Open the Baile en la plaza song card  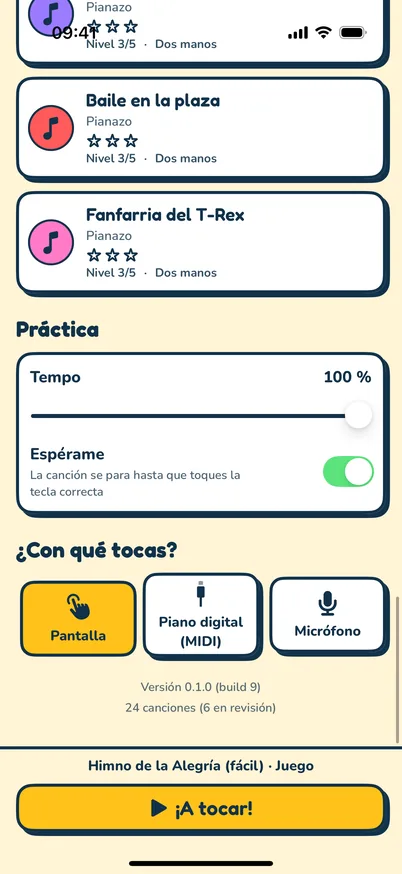[201, 128]
